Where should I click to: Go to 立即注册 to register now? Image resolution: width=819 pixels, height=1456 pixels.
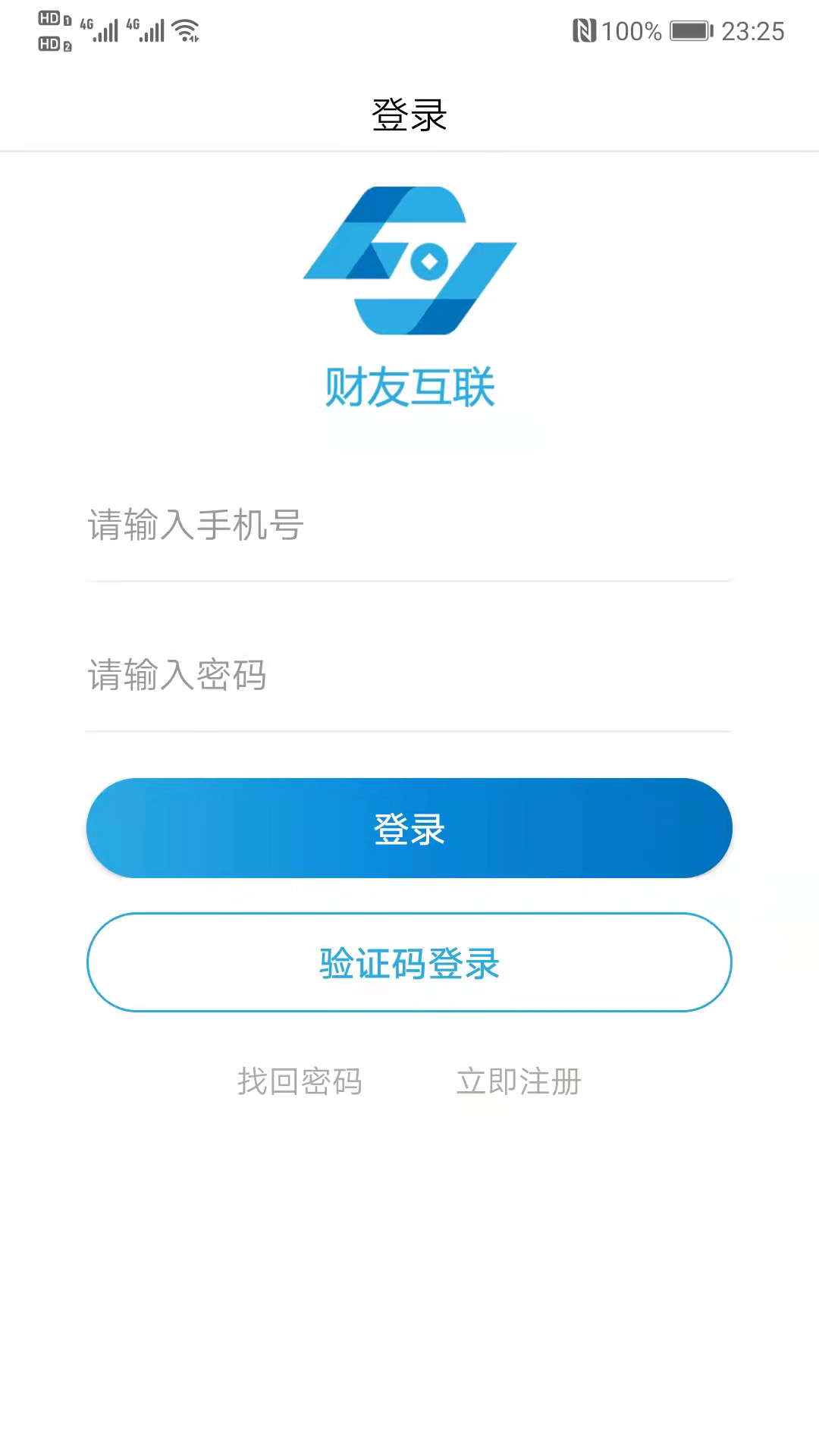click(519, 1081)
